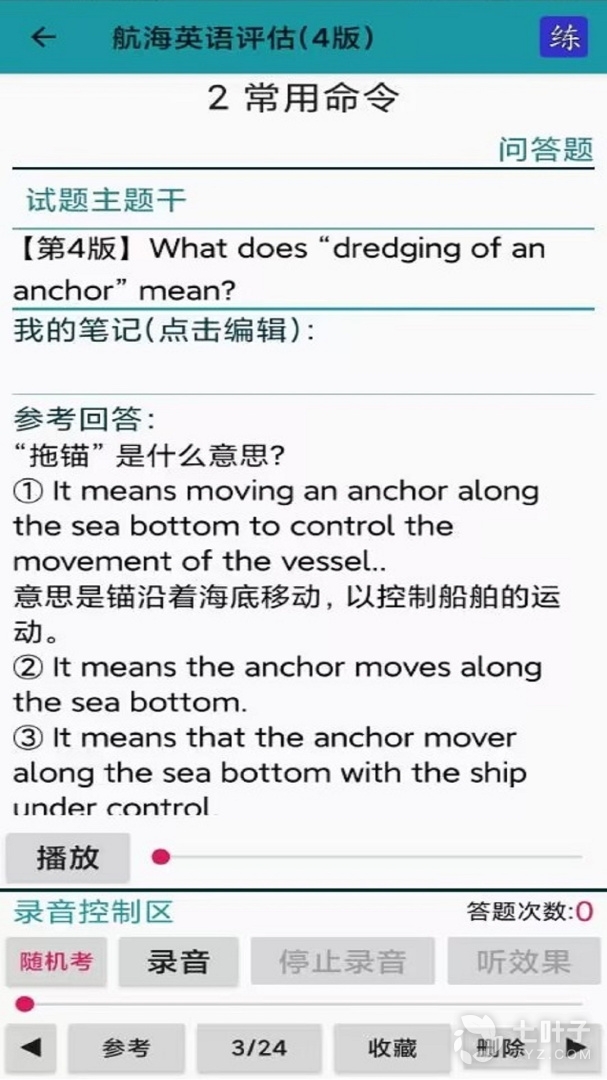Viewport: 607px width, 1080px height.
Task: Go to previous question with left arrow
Action: click(31, 1047)
